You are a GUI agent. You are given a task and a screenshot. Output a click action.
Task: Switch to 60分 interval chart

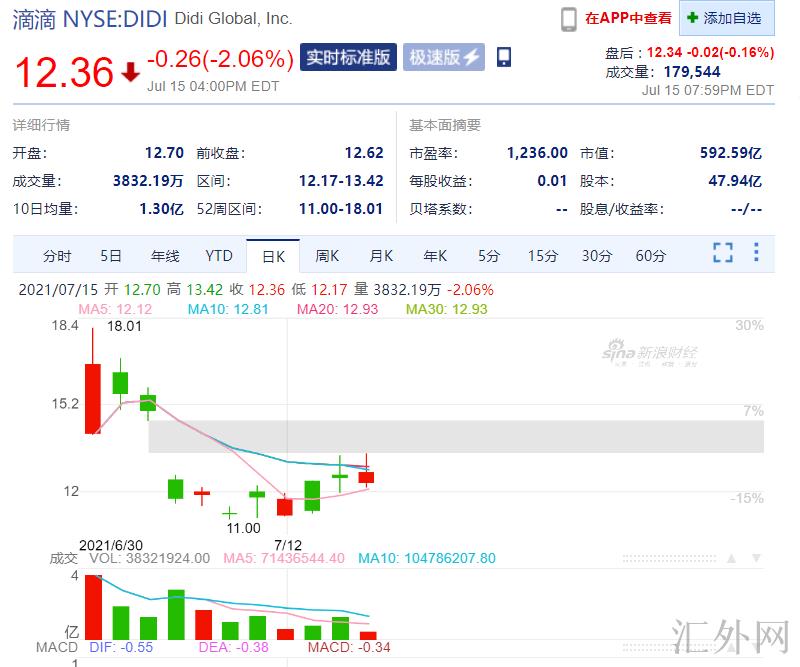click(x=651, y=256)
